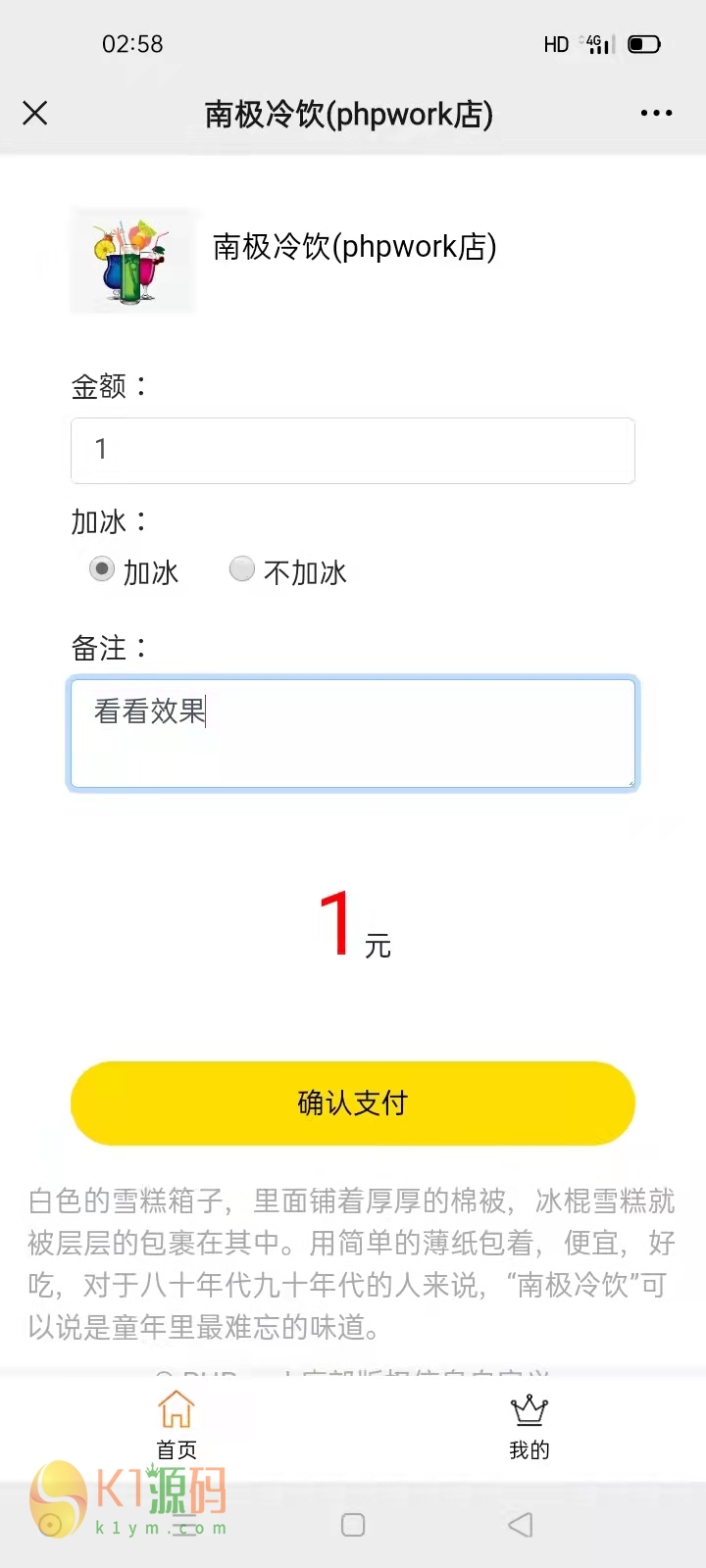Switch to the 我的 tab

click(529, 1424)
